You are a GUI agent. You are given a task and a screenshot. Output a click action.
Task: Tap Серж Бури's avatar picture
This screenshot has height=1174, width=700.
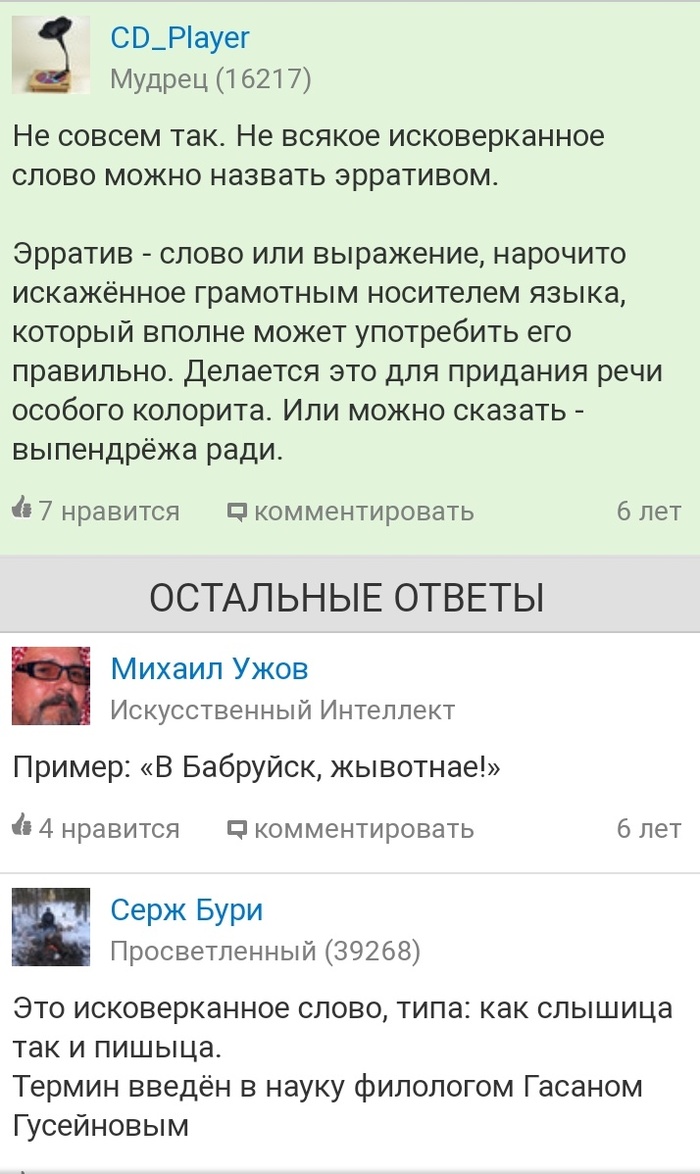(x=51, y=927)
